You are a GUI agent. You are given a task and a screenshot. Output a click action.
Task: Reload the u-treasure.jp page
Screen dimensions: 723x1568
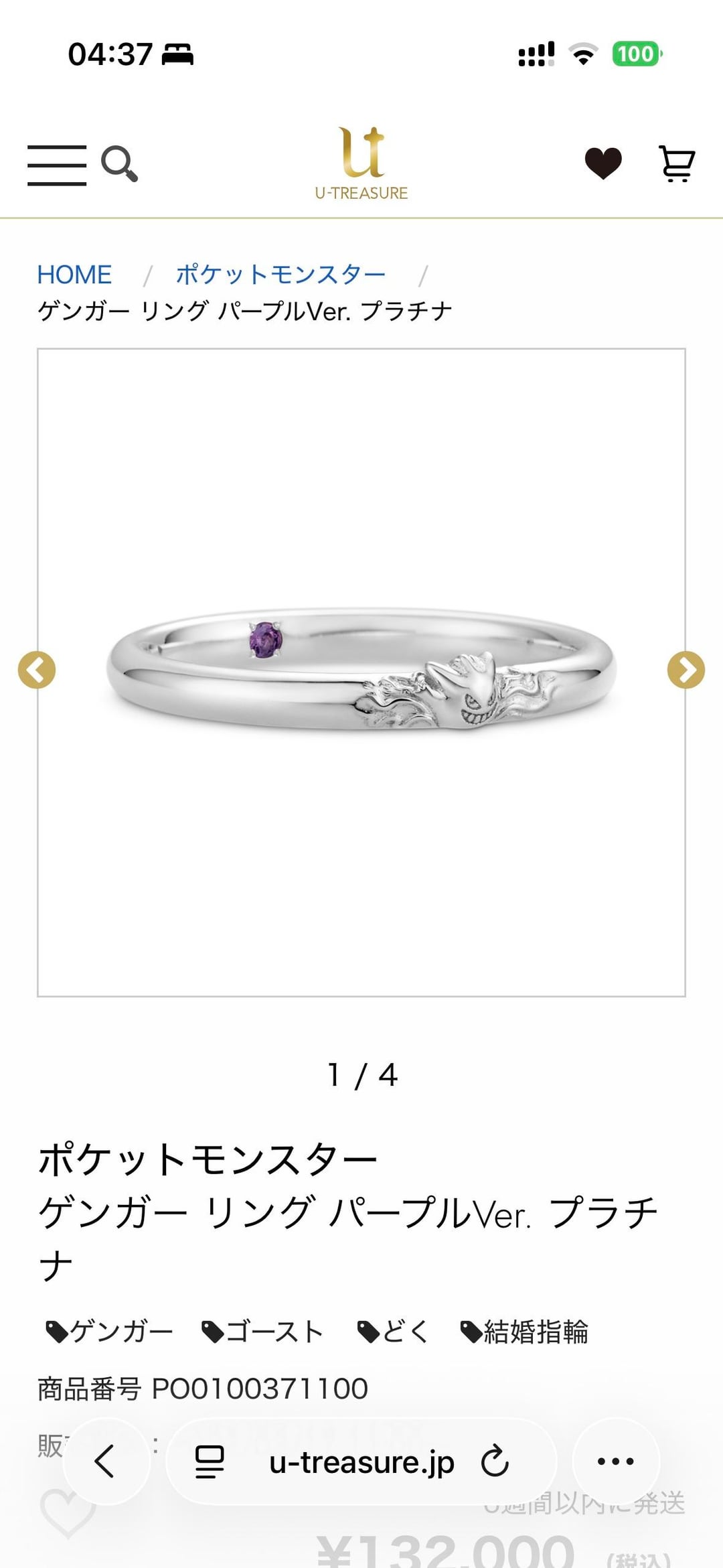pyautogui.click(x=495, y=1462)
